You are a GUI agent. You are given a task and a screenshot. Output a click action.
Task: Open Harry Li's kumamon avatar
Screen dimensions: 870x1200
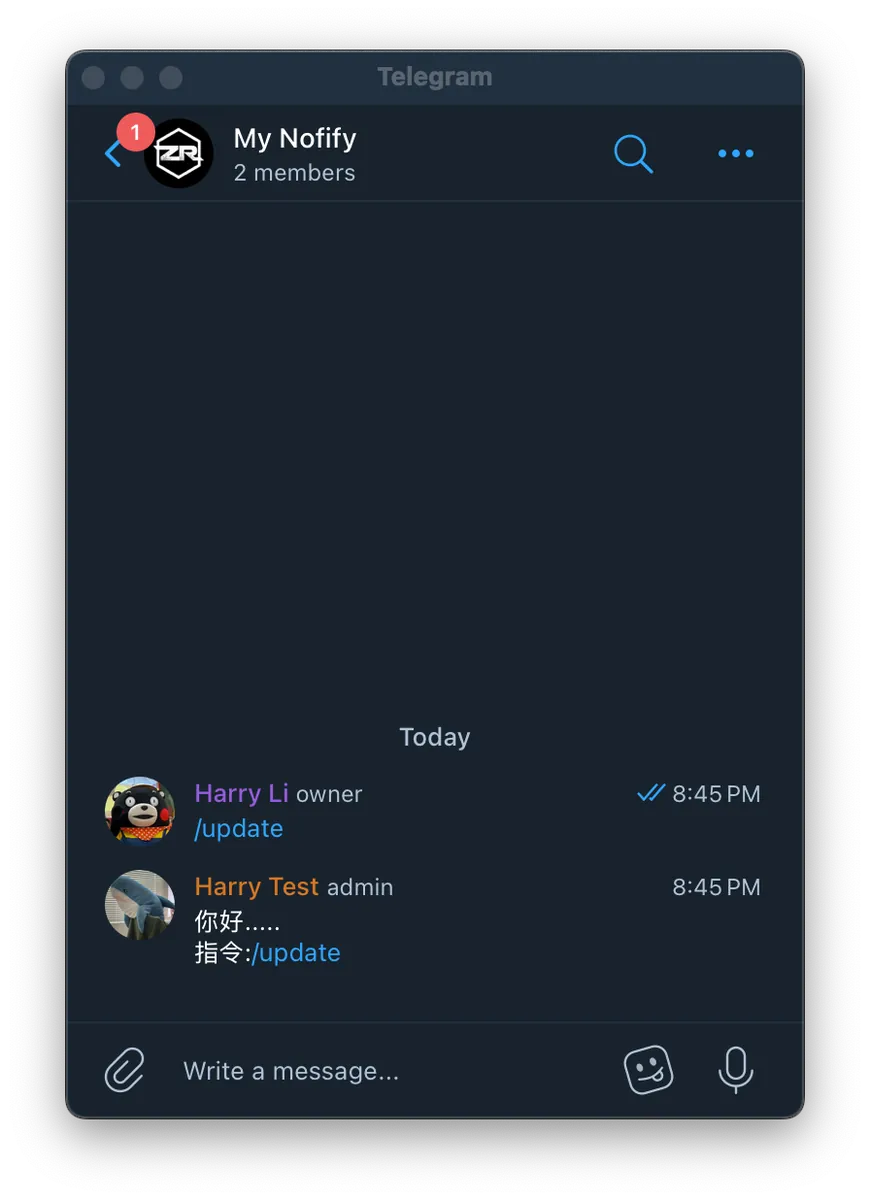pyautogui.click(x=140, y=811)
